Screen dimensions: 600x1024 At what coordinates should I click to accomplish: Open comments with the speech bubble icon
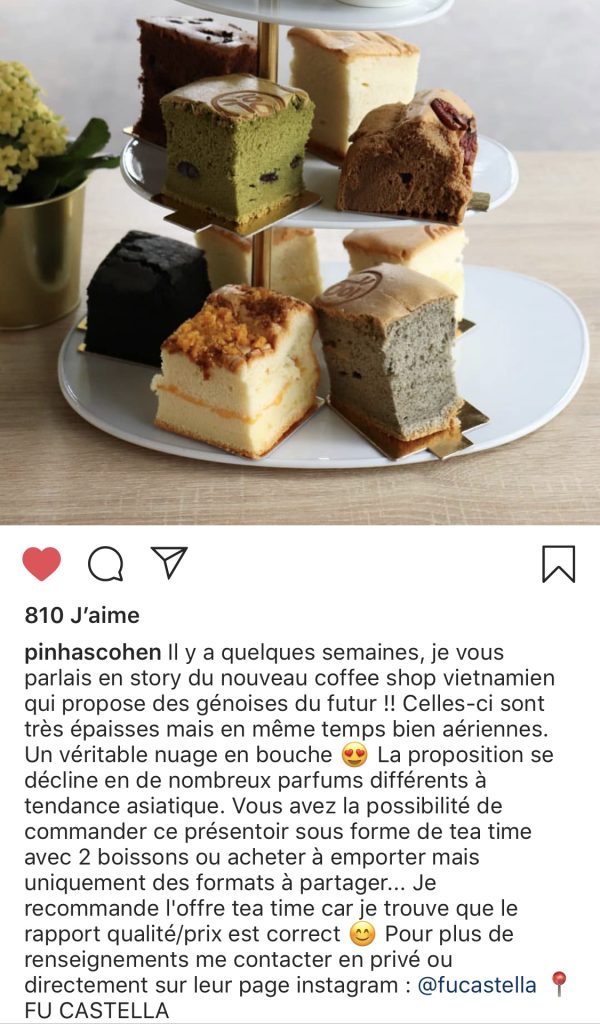105,564
